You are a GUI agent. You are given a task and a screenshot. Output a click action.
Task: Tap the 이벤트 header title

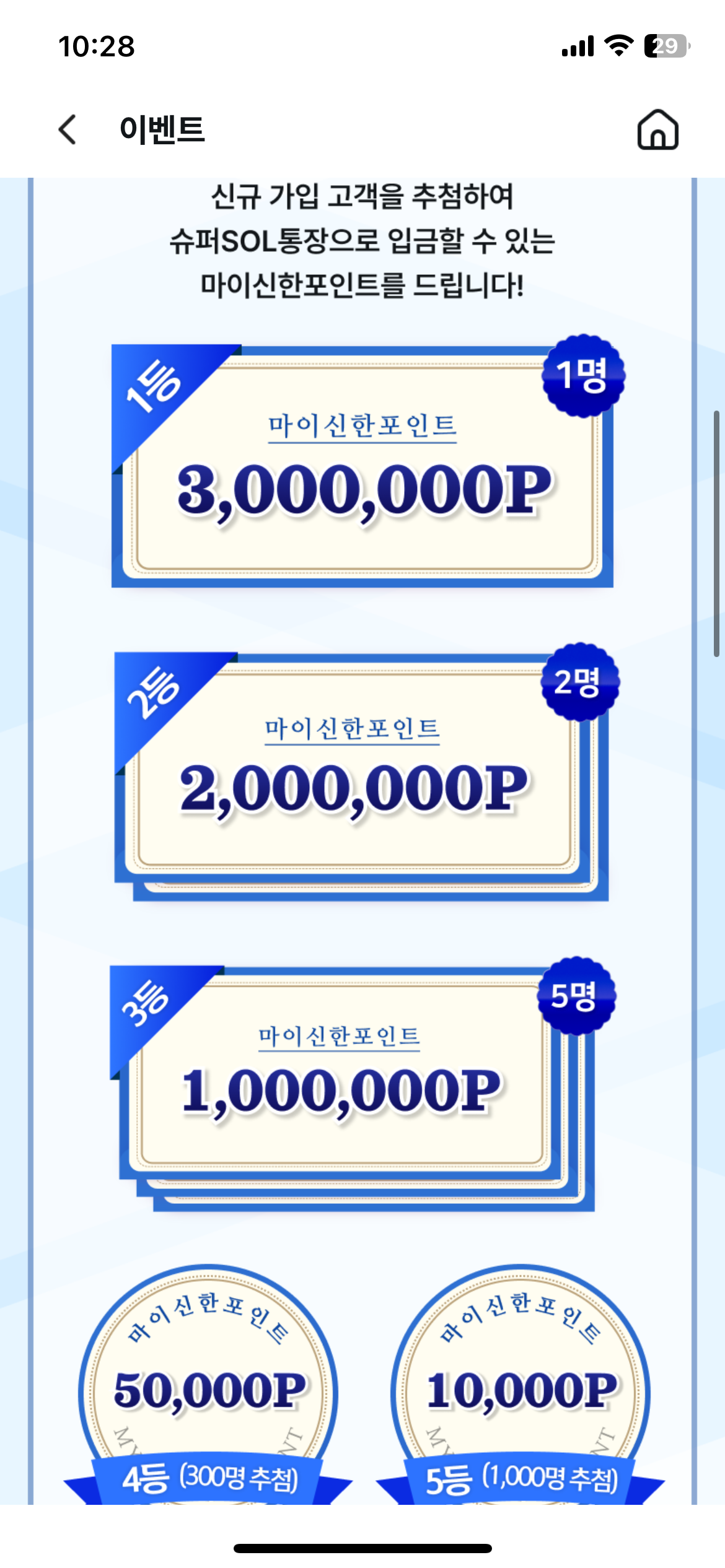[164, 130]
